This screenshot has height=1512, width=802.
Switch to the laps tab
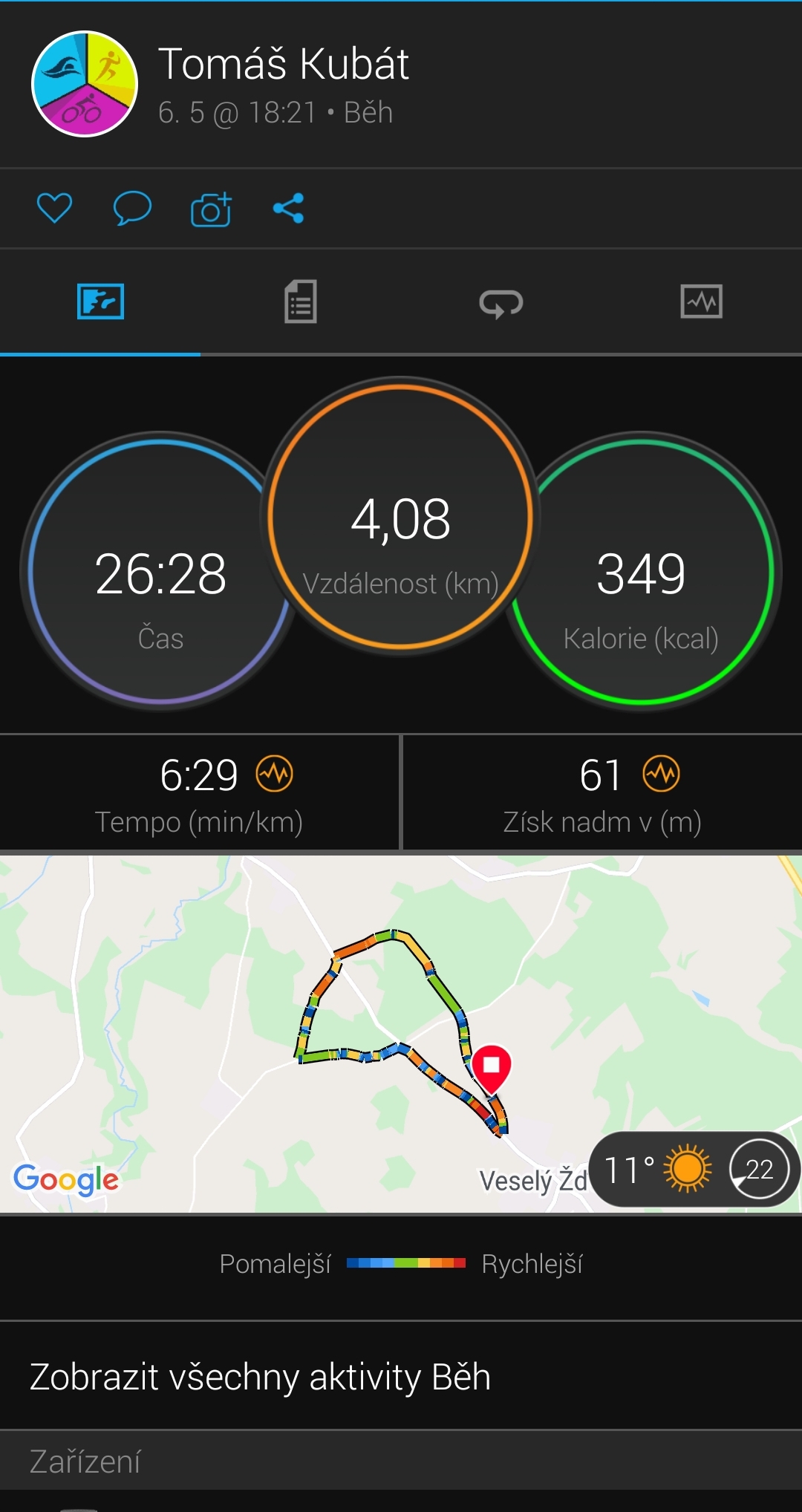(501, 302)
